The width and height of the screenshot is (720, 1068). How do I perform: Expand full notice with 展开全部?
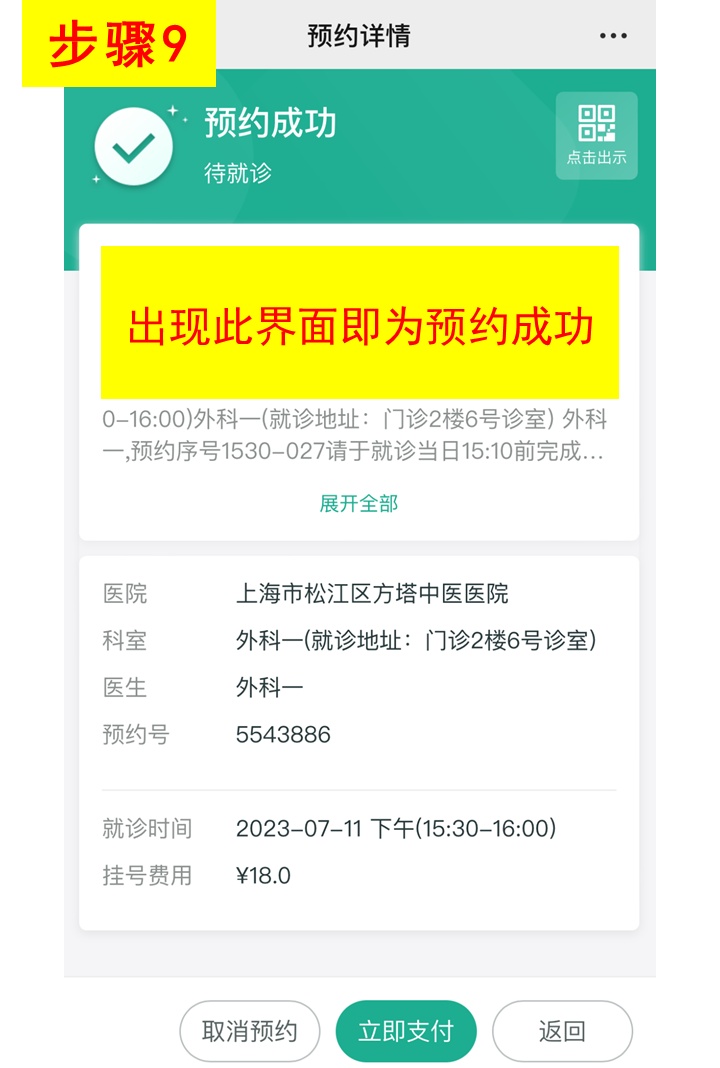[359, 503]
